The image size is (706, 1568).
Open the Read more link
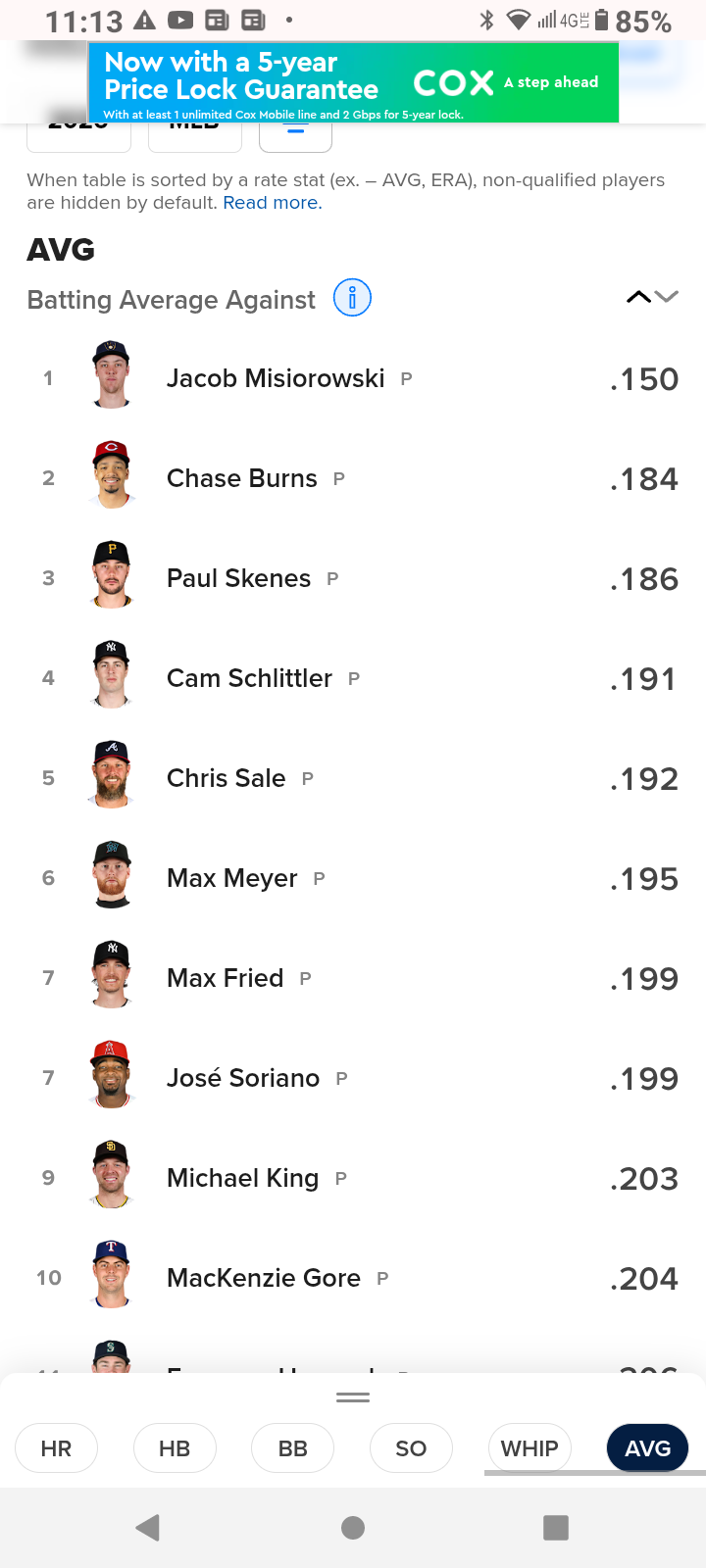[x=273, y=203]
